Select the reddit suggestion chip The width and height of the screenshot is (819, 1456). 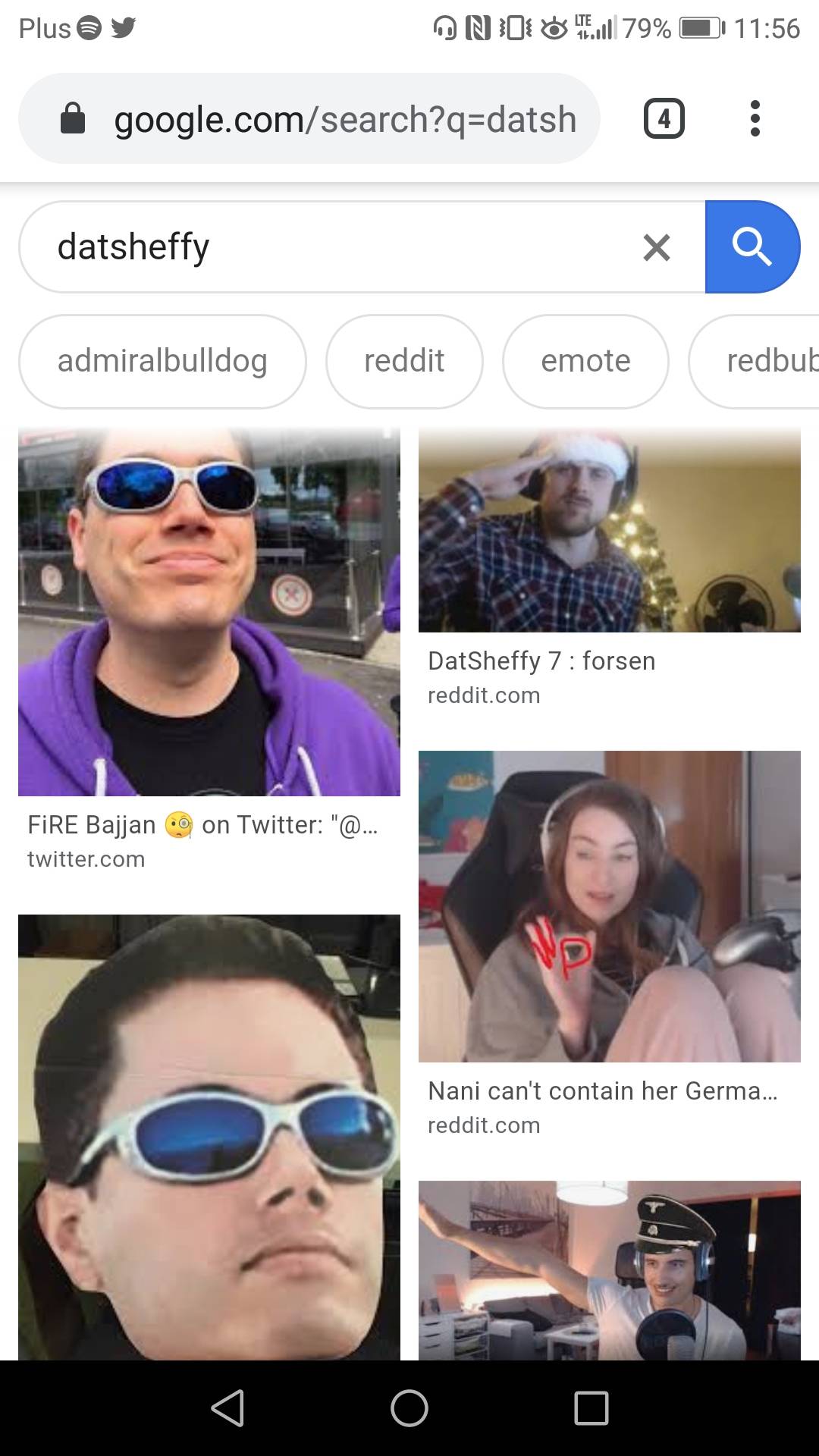403,361
